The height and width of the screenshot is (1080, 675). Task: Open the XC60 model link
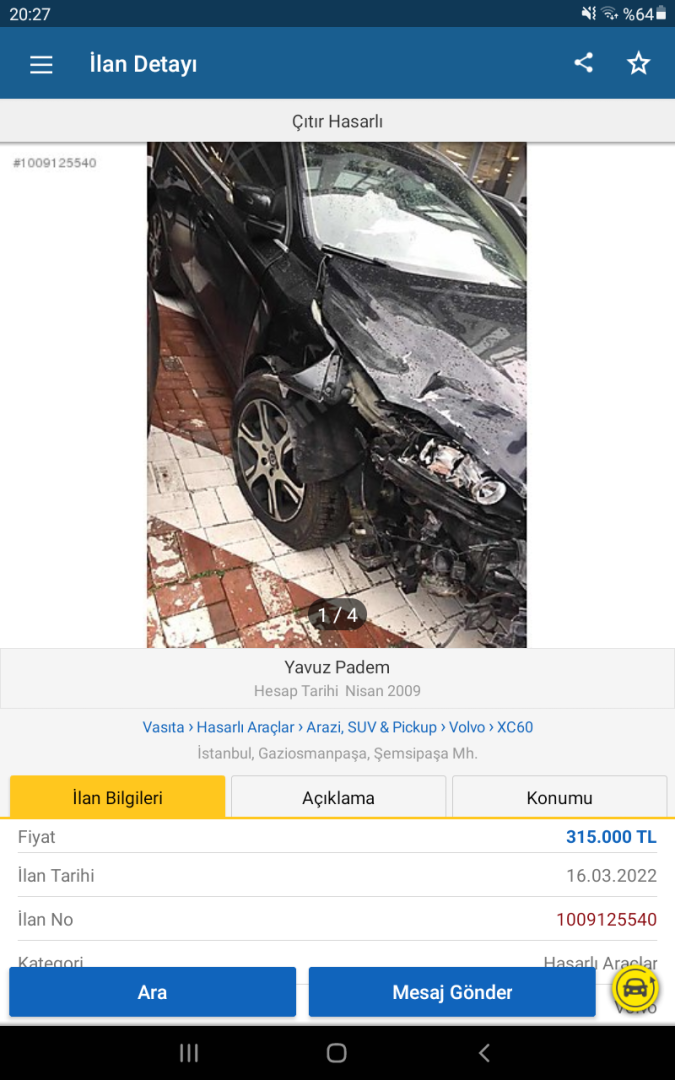pos(515,727)
